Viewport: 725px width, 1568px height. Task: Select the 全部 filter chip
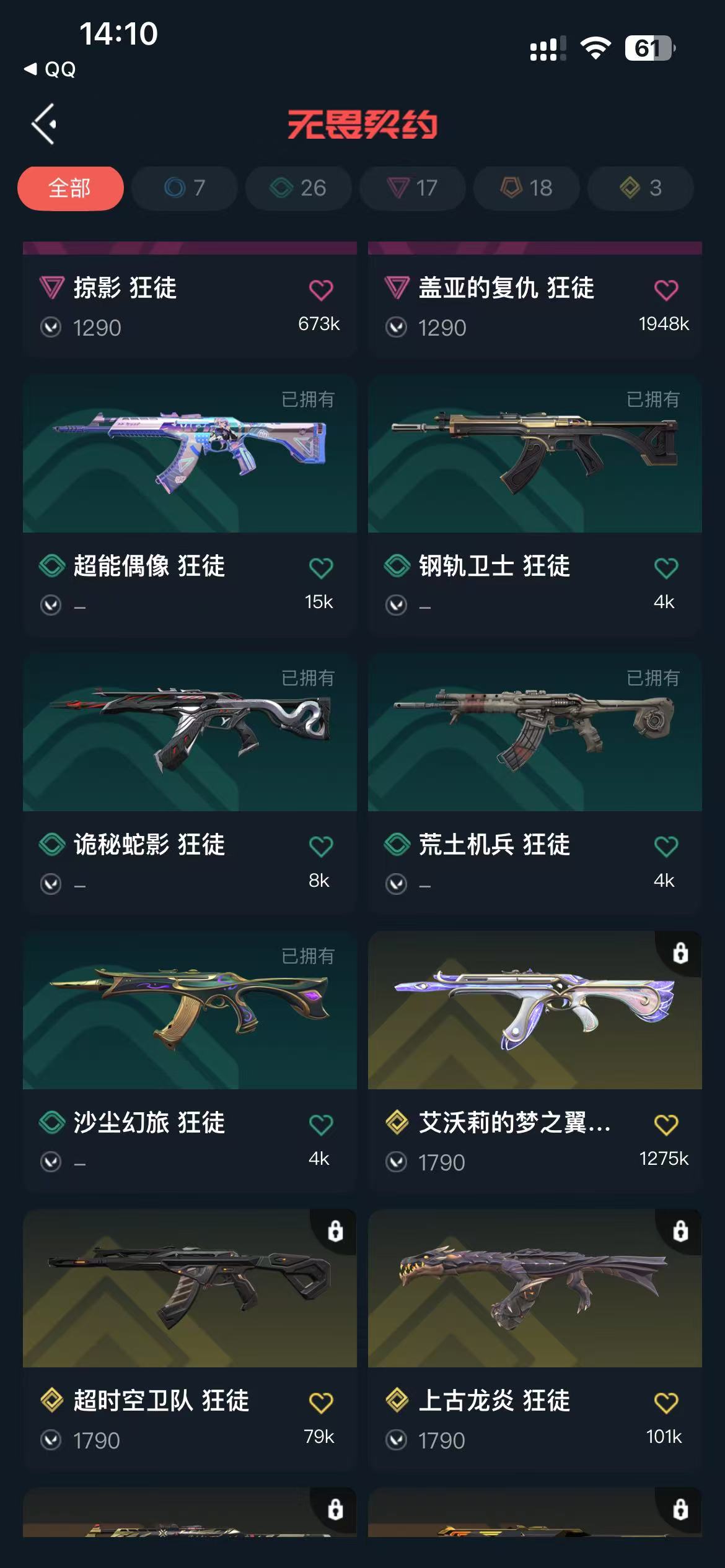(x=70, y=188)
